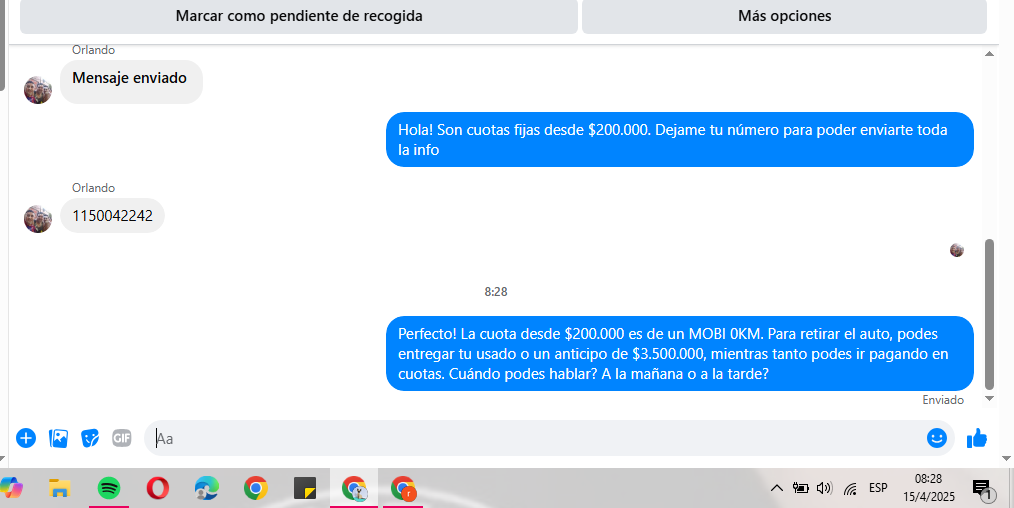Attach a photo from gallery

(x=59, y=438)
